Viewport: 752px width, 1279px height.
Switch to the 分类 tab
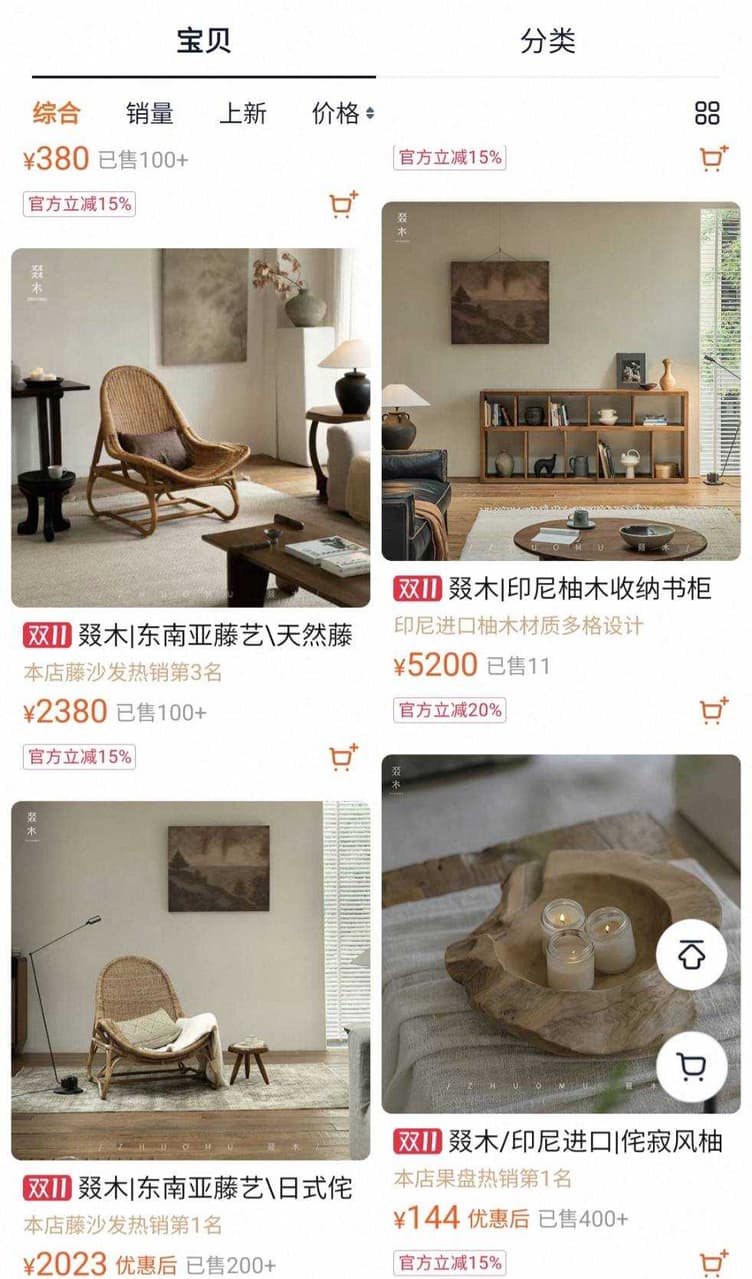coord(548,41)
